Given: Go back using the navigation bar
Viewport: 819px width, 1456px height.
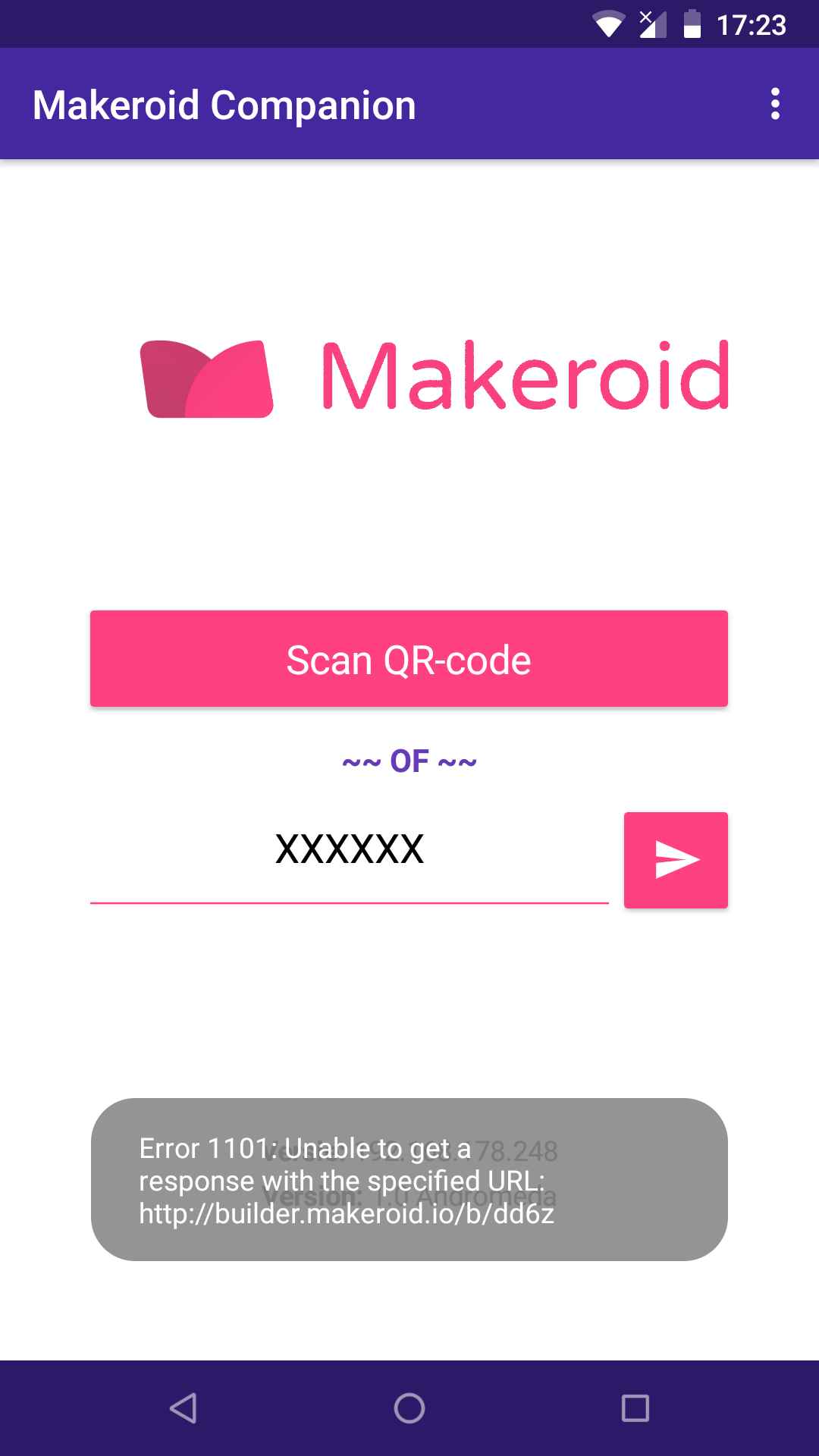Looking at the screenshot, I should pyautogui.click(x=183, y=1408).
